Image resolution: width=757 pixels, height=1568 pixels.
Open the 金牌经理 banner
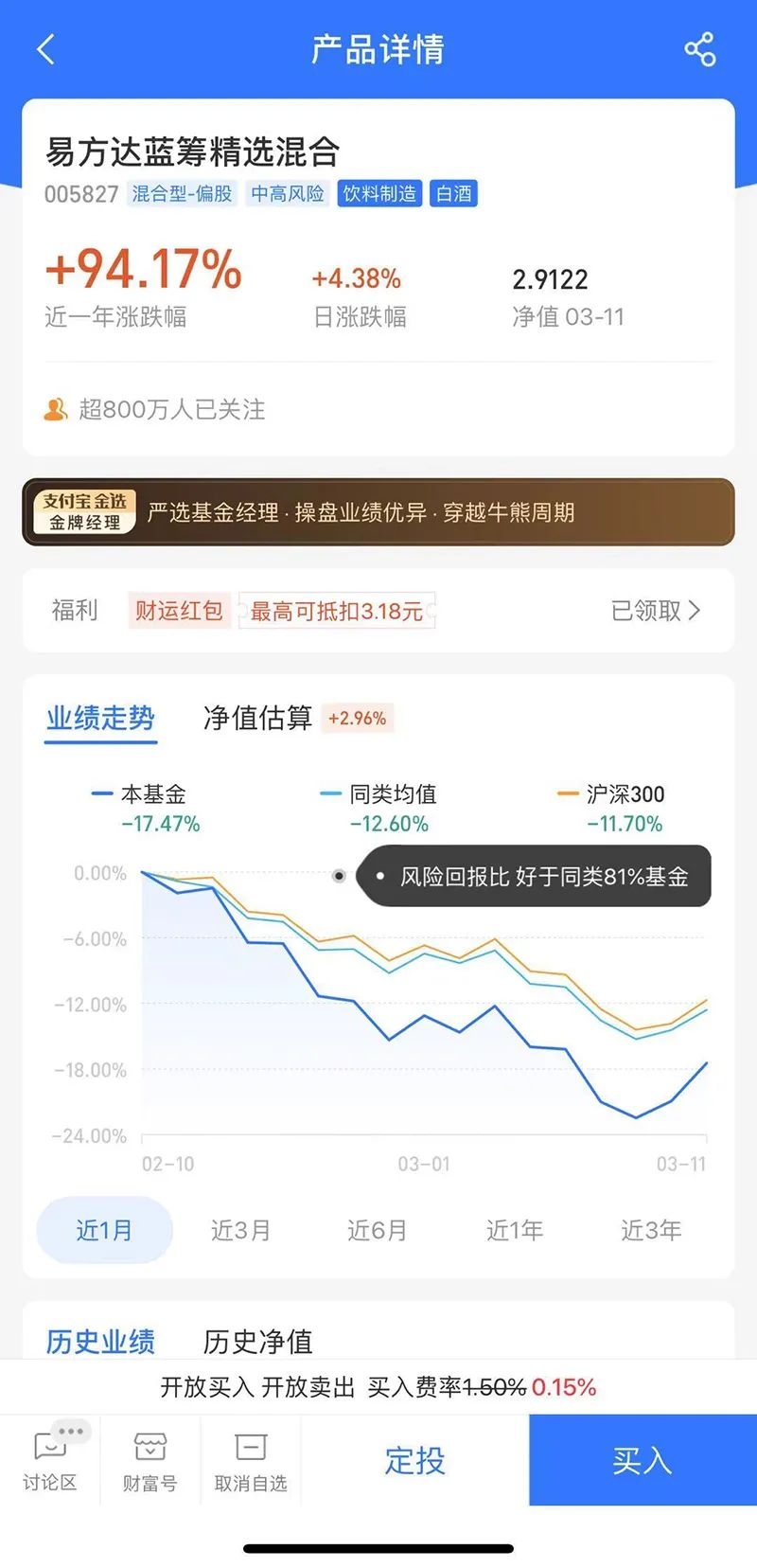tap(378, 512)
